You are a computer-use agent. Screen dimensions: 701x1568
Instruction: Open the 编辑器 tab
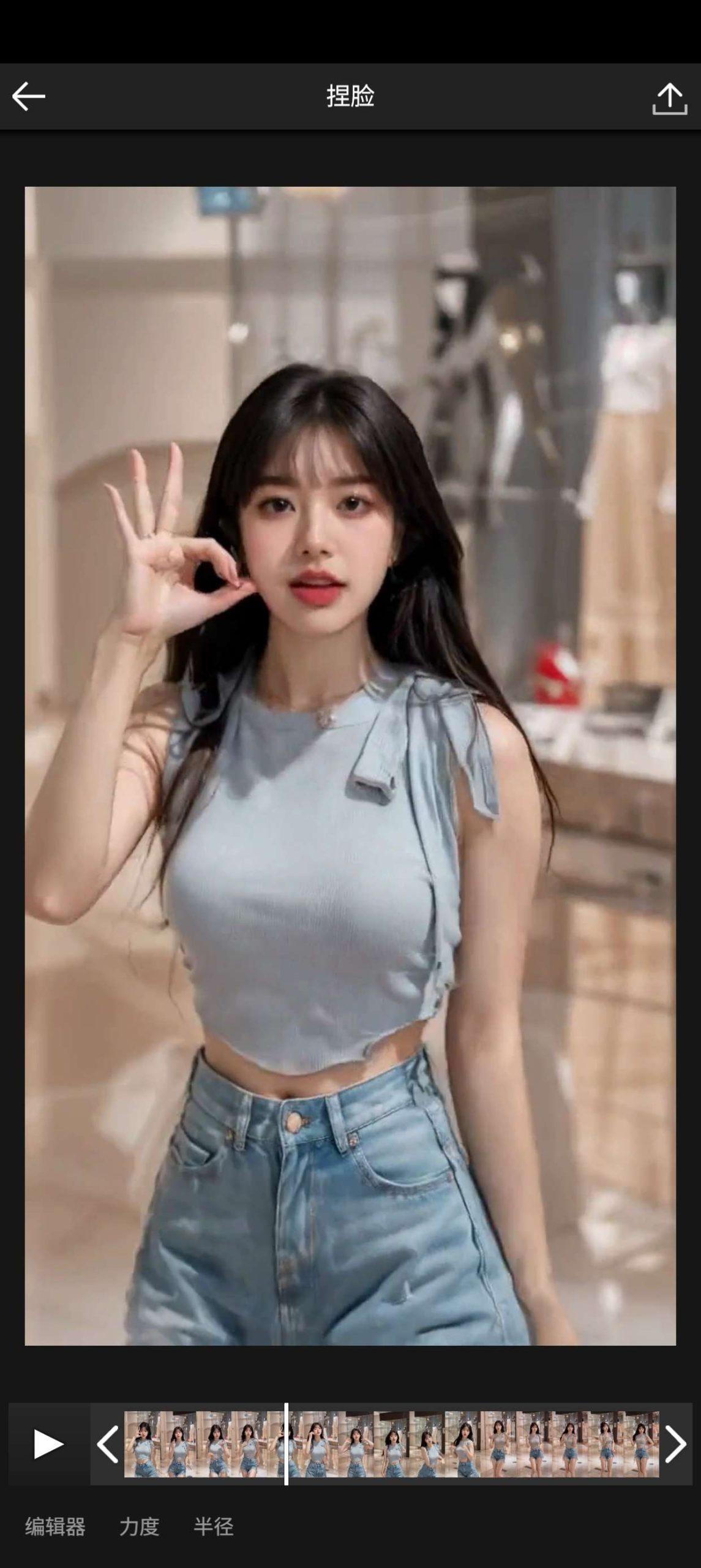click(x=55, y=1527)
